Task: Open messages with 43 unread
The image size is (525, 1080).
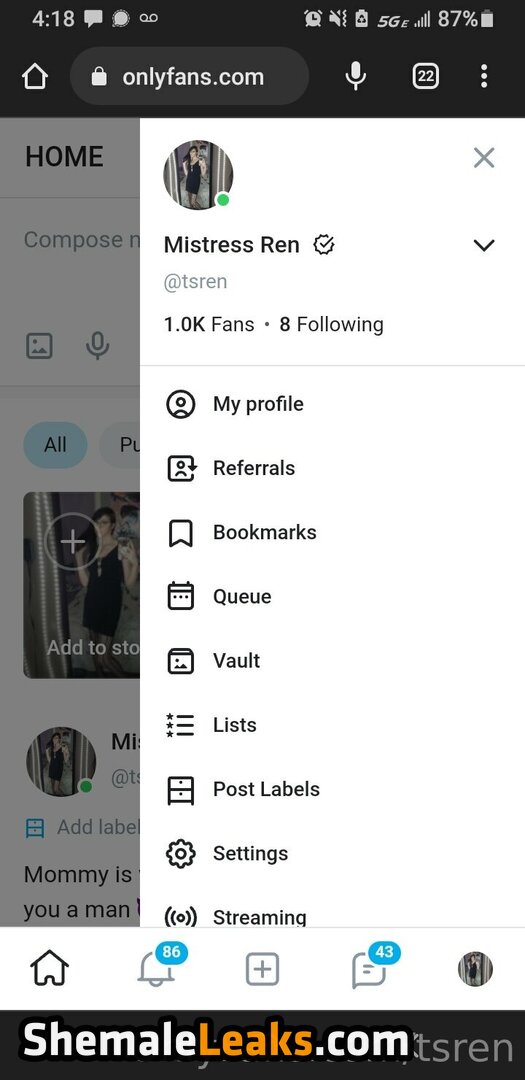Action: click(x=369, y=968)
